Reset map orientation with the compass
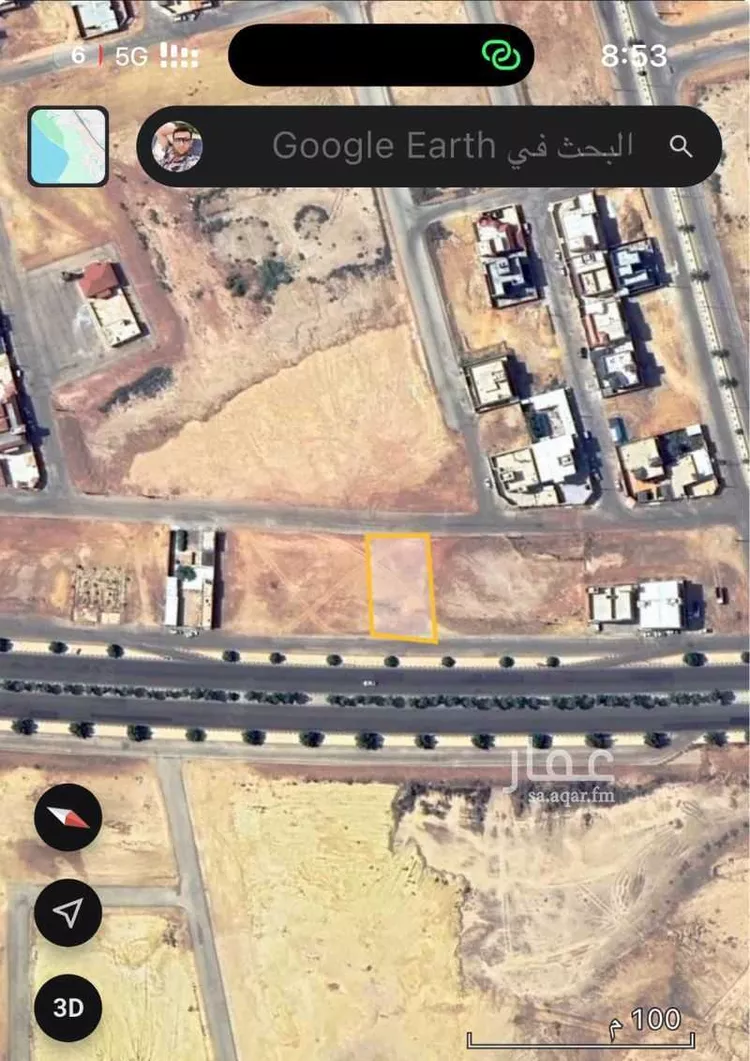The width and height of the screenshot is (750, 1061). coord(68,817)
